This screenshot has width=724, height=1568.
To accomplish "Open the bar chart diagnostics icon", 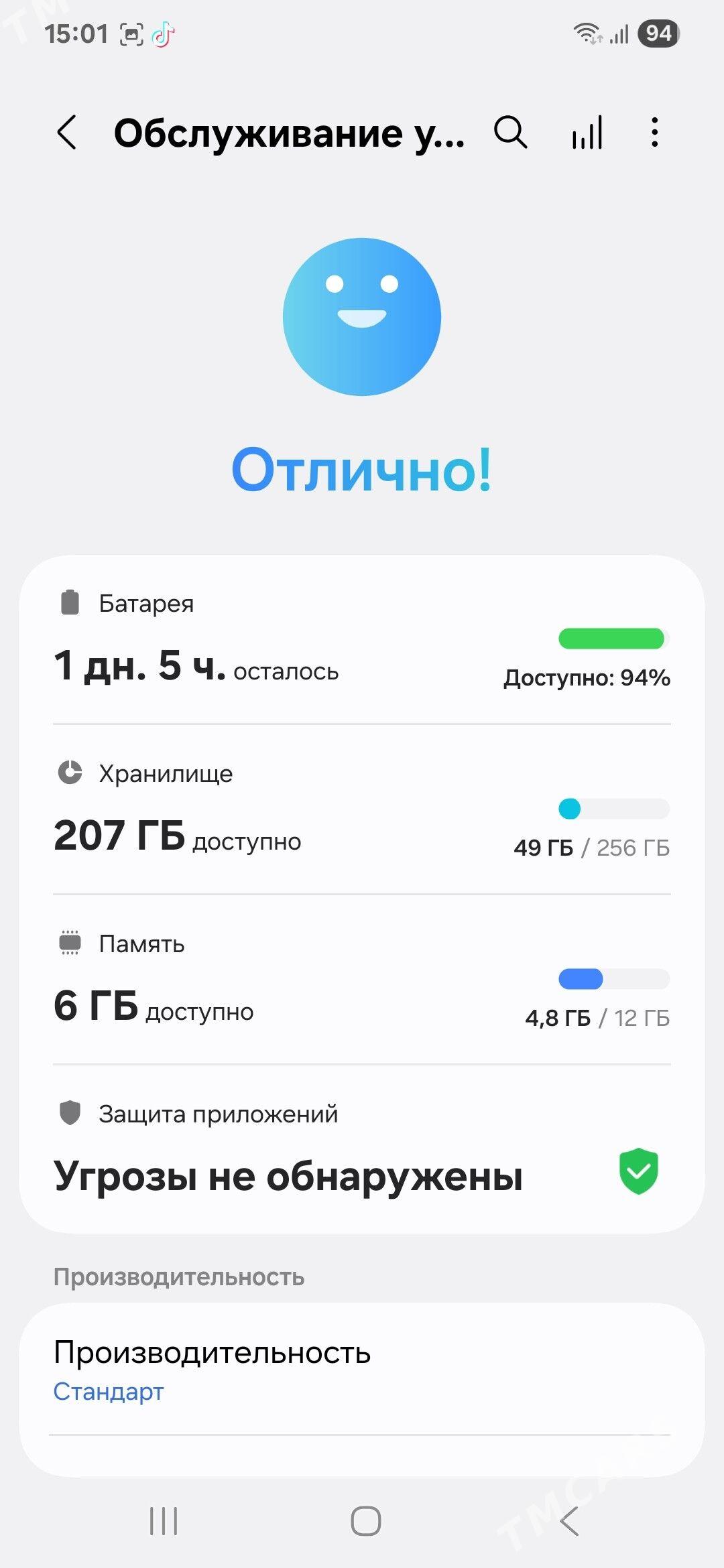I will click(x=587, y=132).
